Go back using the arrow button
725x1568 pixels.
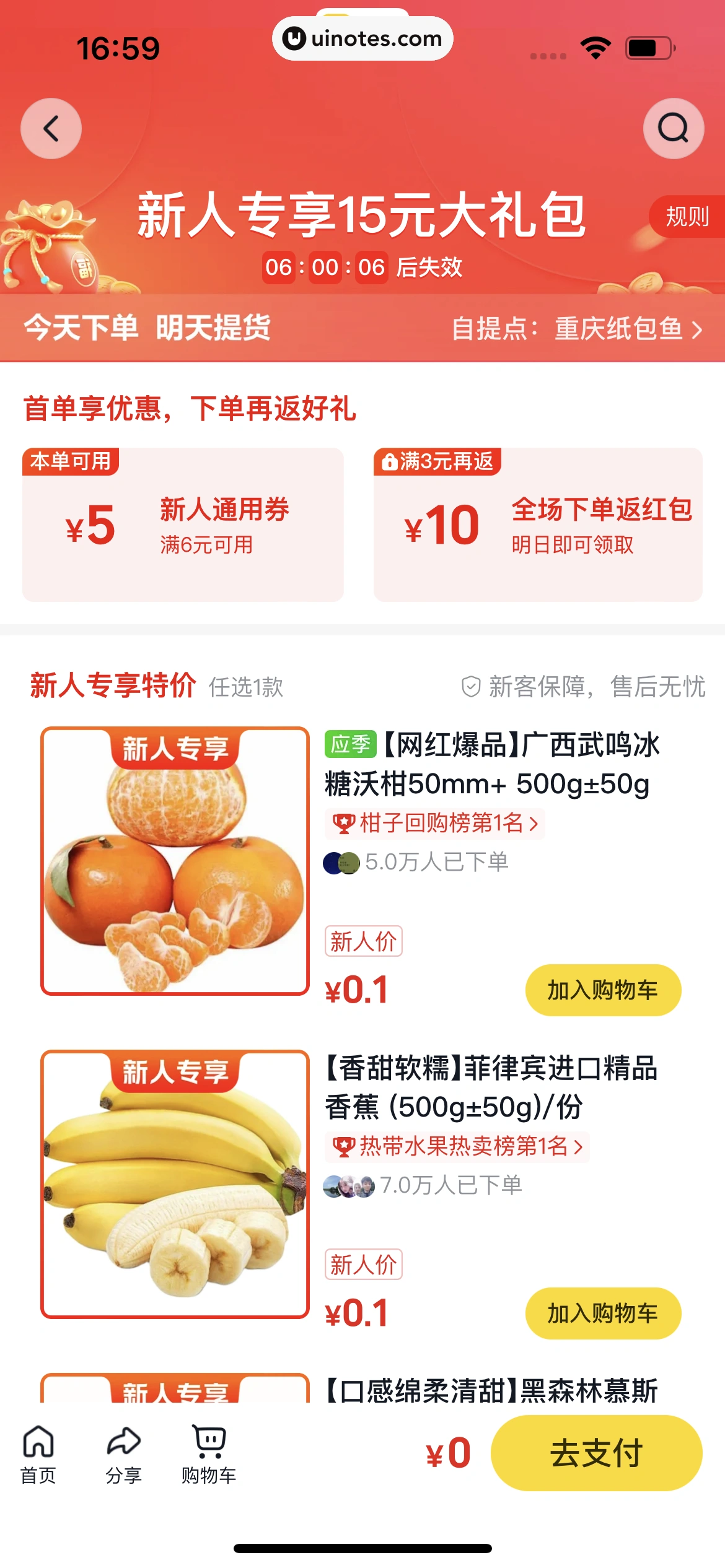(x=51, y=129)
